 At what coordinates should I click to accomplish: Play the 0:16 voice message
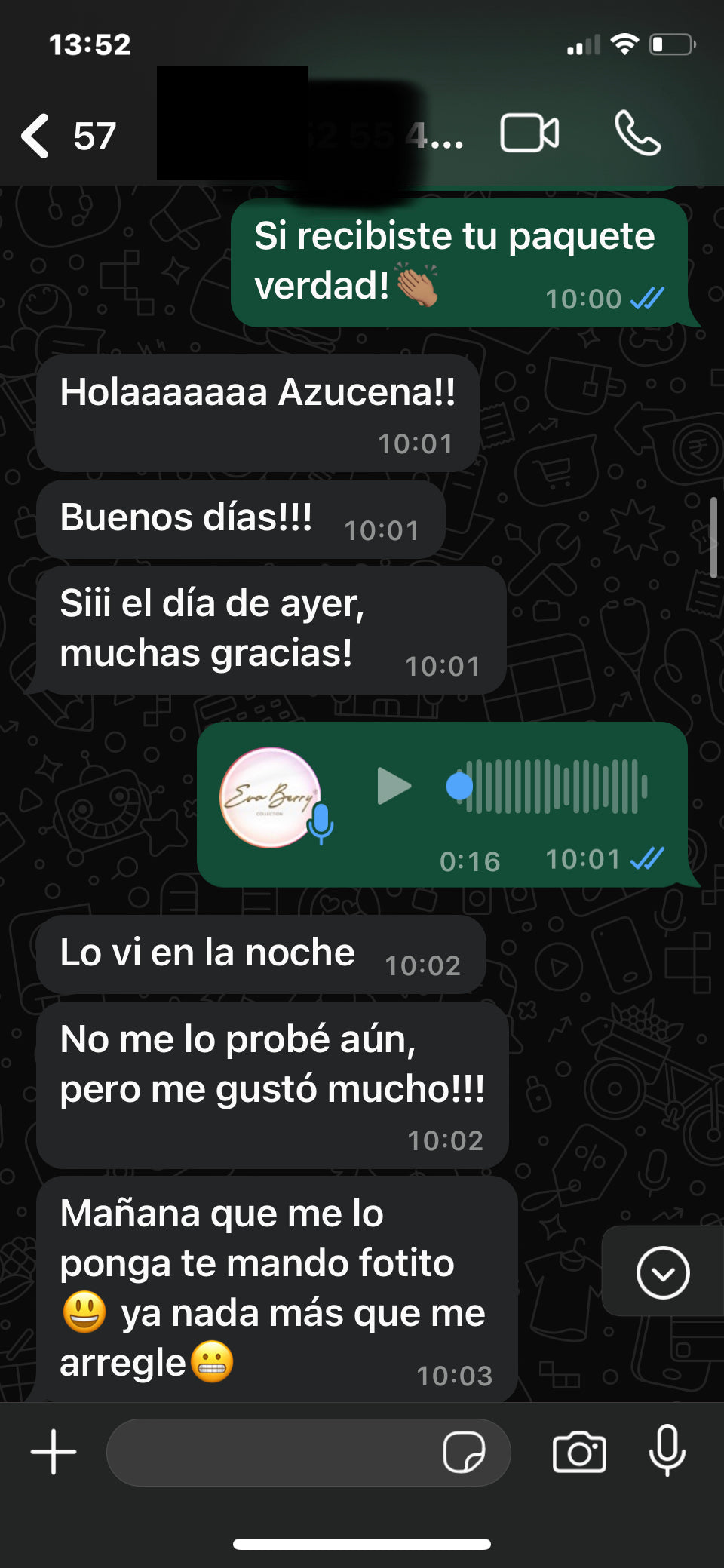point(394,786)
